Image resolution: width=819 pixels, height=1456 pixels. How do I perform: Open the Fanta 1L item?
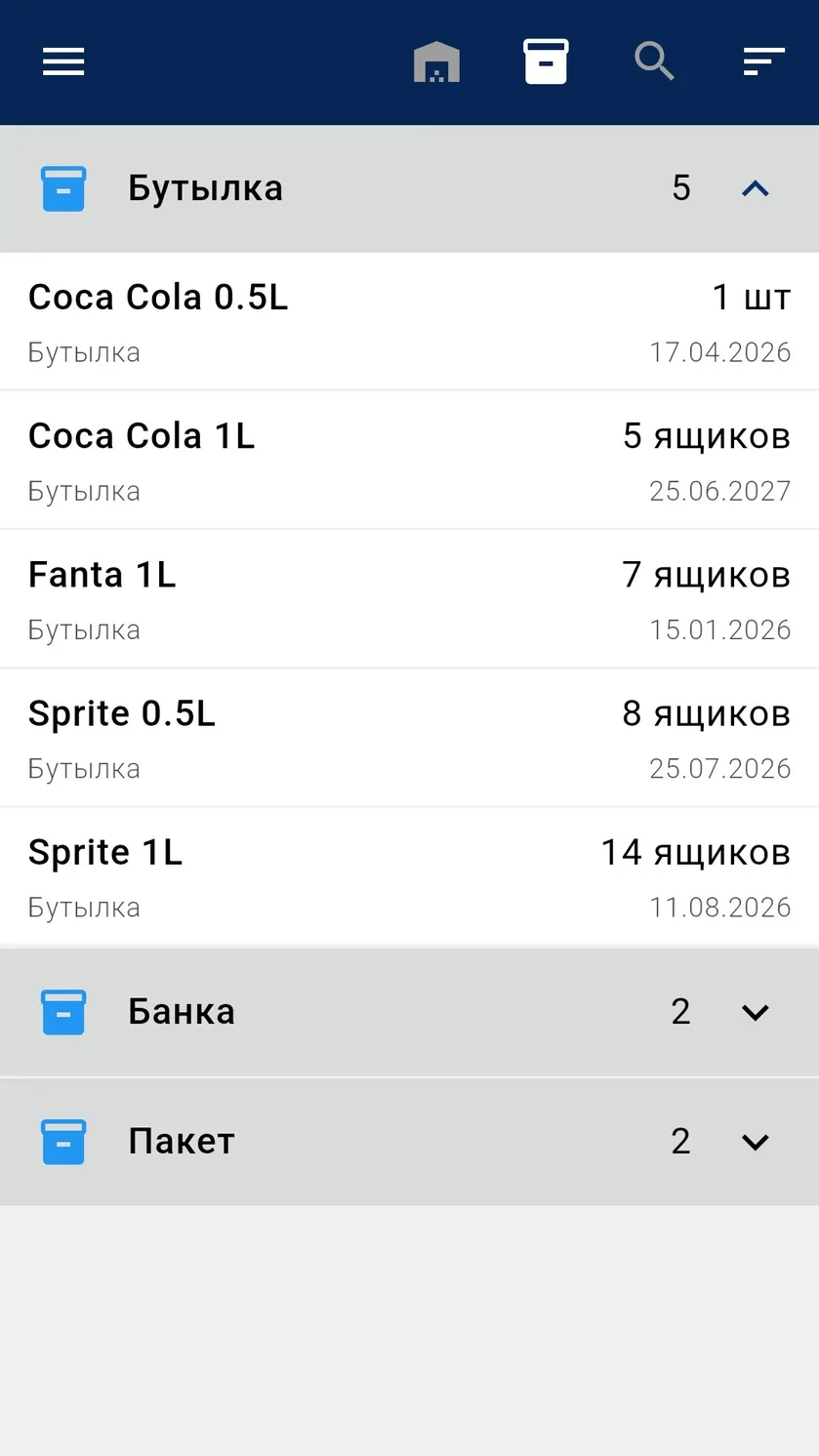click(x=409, y=599)
